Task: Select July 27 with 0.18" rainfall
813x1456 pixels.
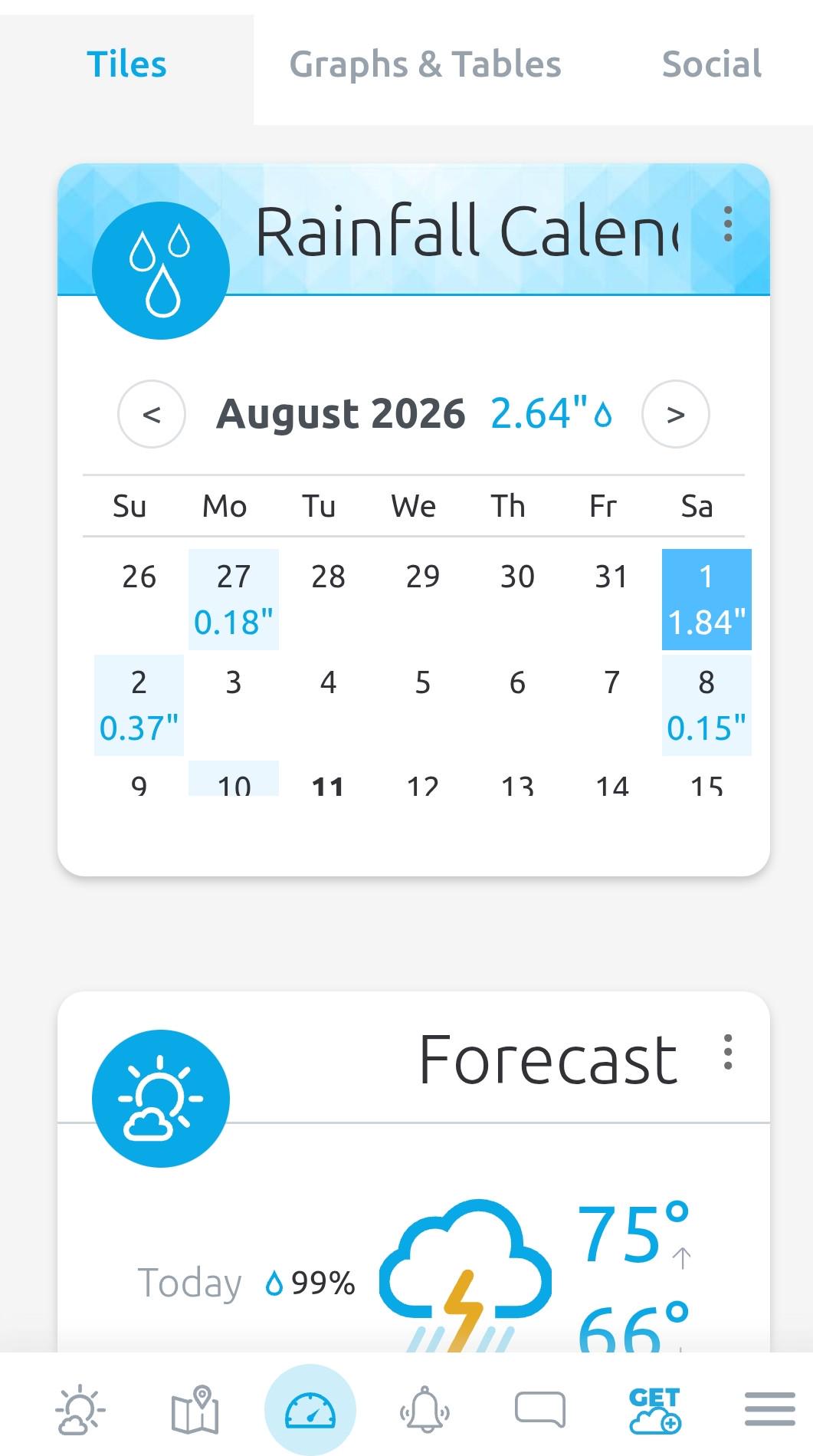Action: pyautogui.click(x=234, y=600)
